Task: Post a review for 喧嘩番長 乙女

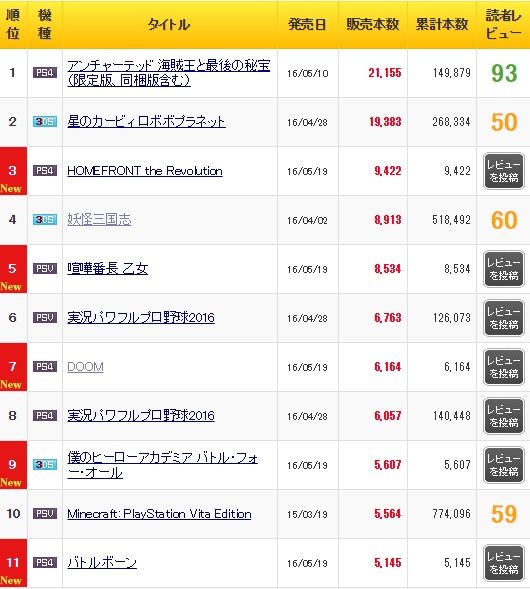Action: pyautogui.click(x=504, y=269)
